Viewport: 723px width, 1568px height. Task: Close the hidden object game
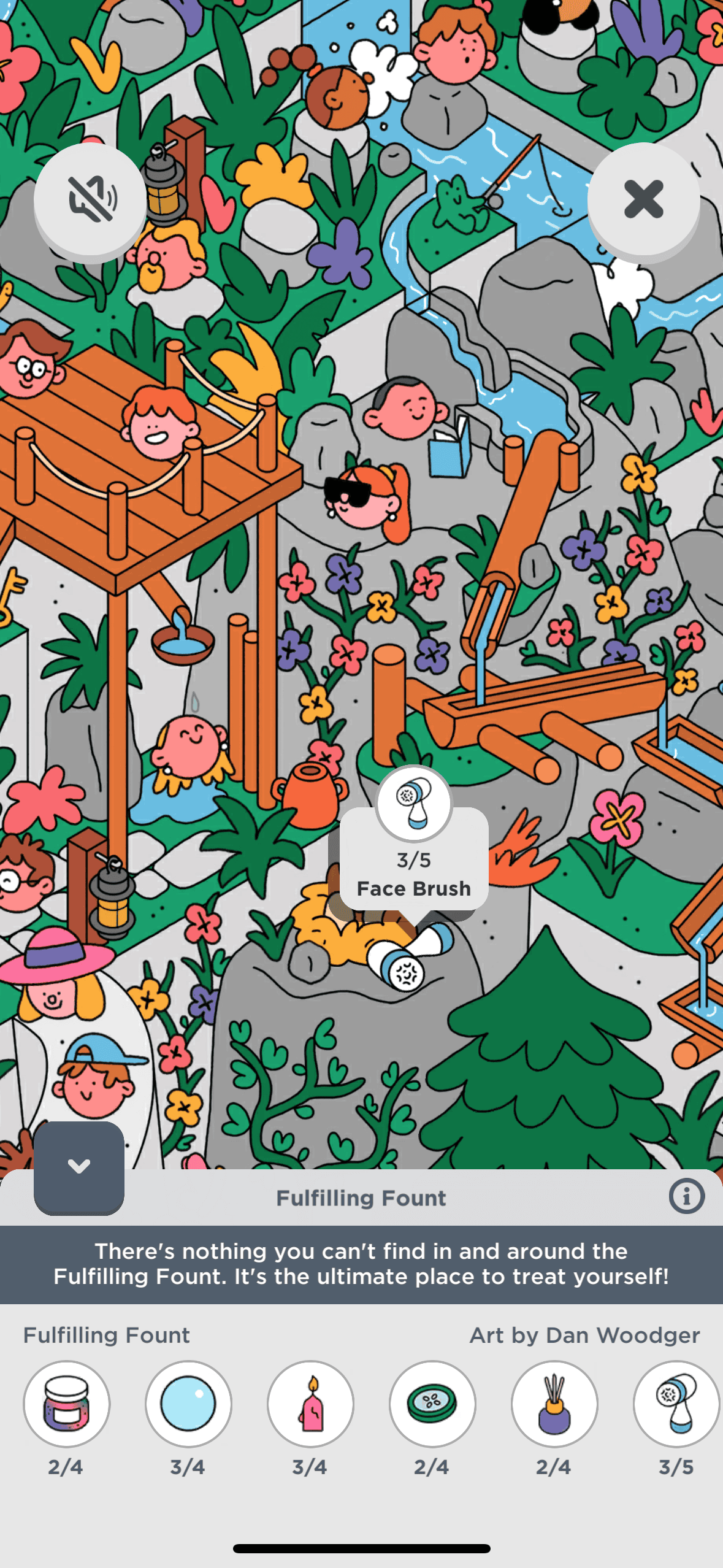click(x=643, y=199)
